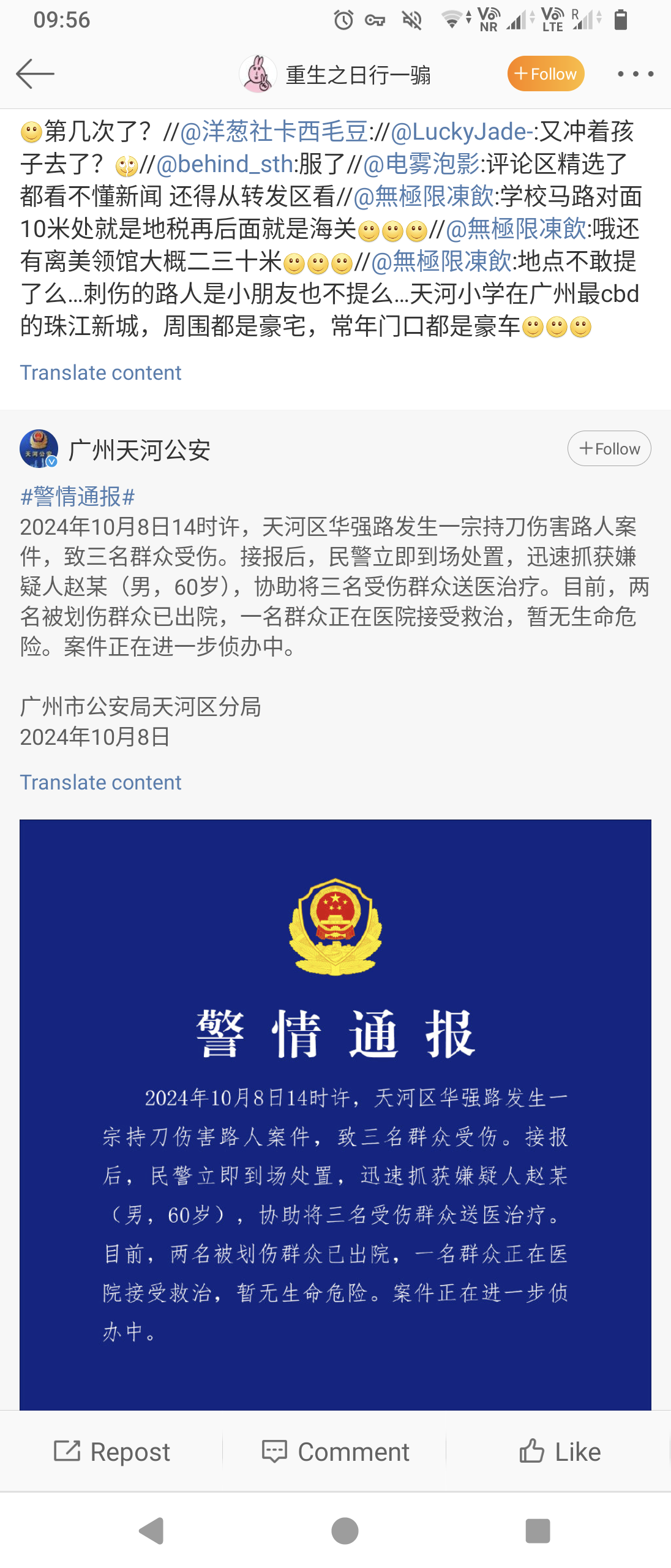Follow 重生之日行一骗 with orange button
This screenshot has width=671, height=1568.
[545, 74]
